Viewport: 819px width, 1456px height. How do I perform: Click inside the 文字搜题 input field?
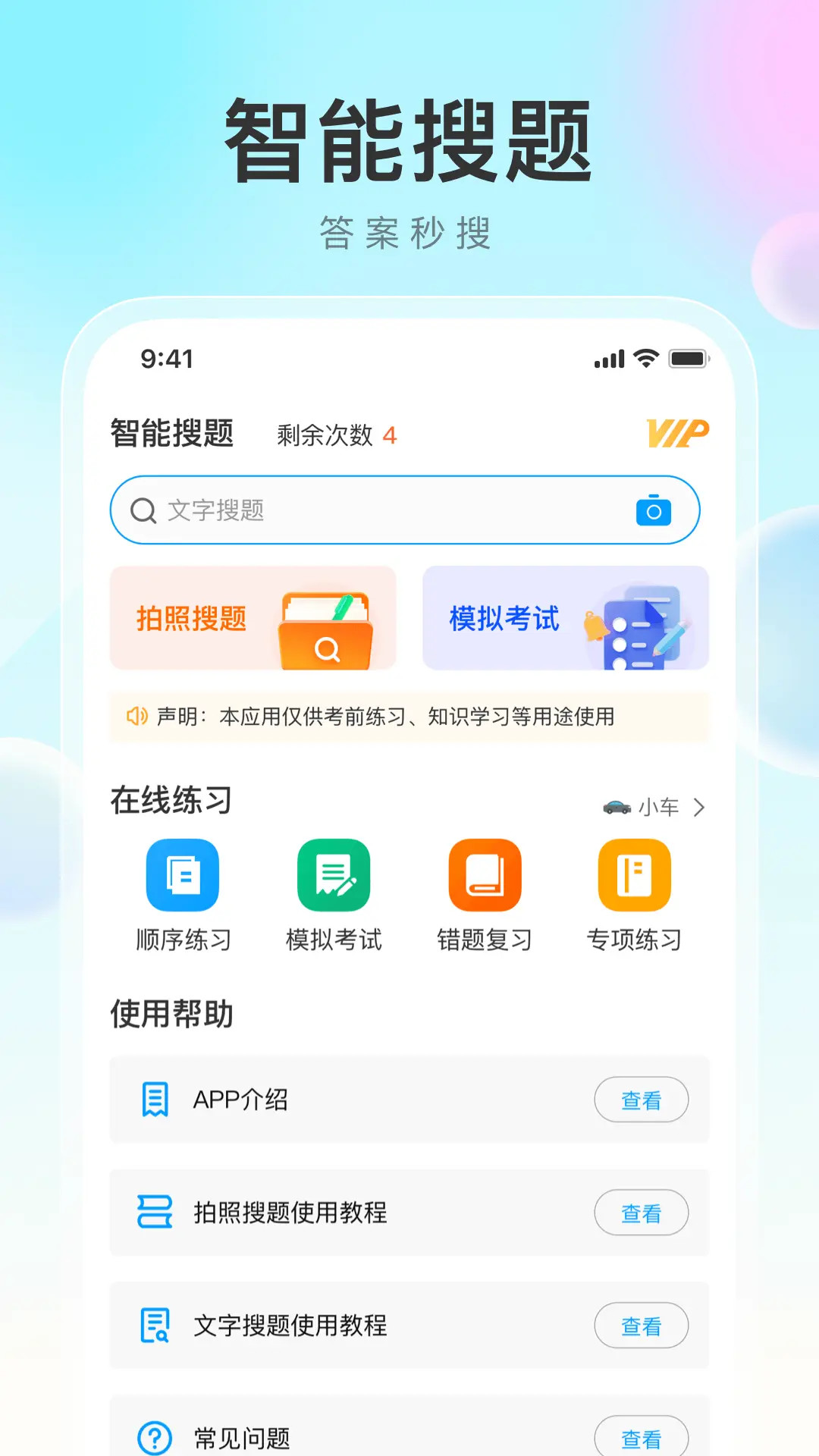341,510
